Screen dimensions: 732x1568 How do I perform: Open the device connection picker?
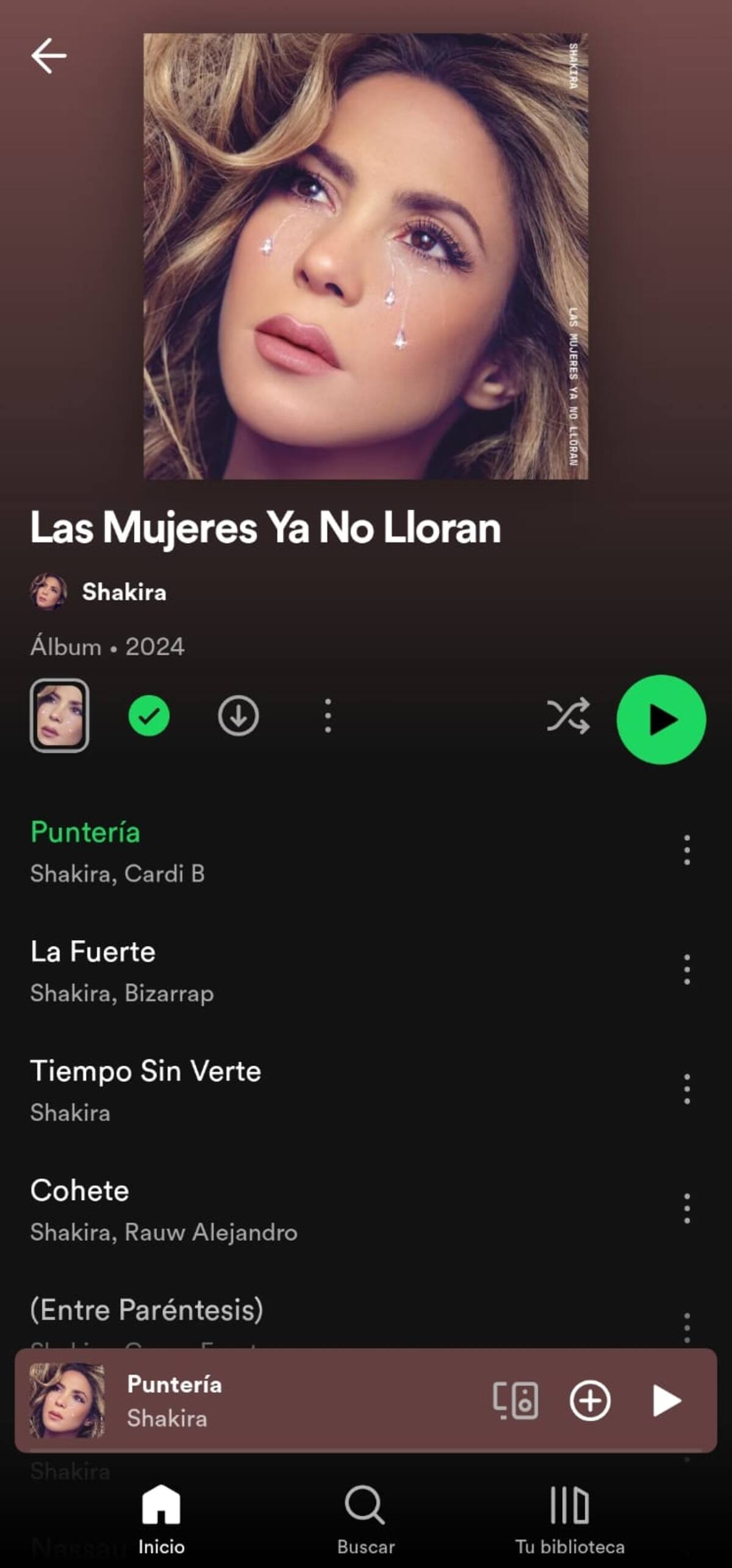point(515,1400)
